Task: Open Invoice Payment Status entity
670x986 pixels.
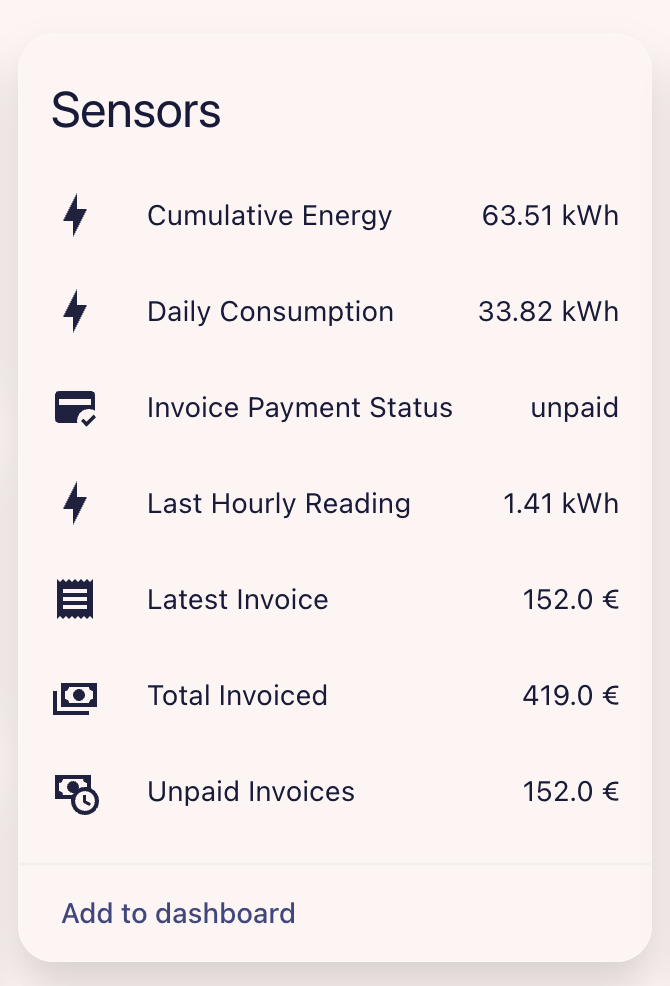Action: (x=299, y=408)
